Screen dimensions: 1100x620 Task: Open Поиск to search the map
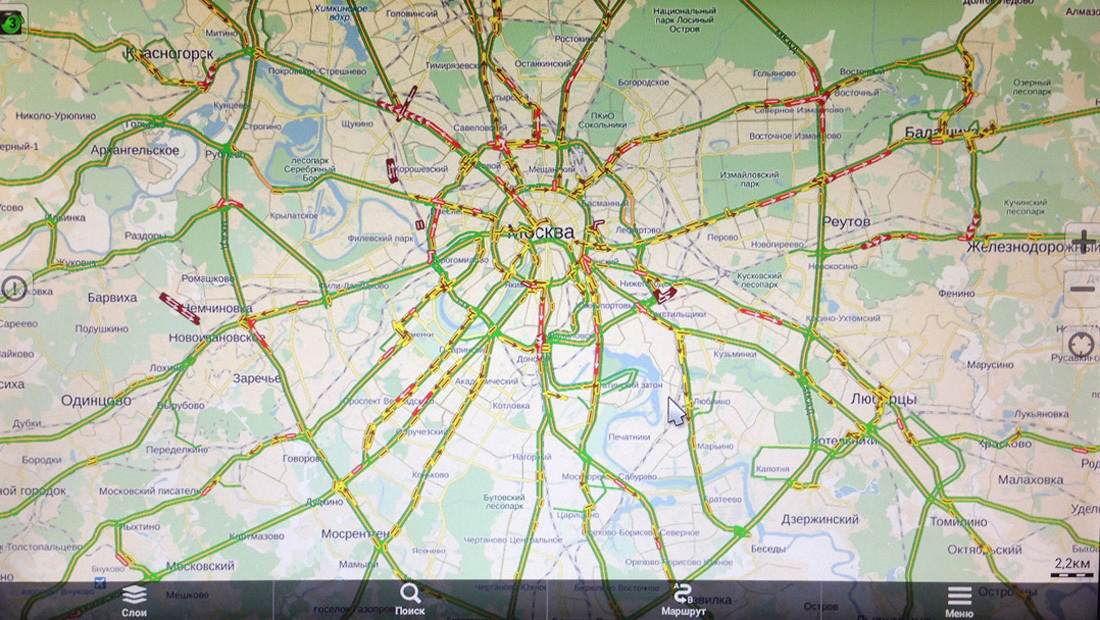pyautogui.click(x=410, y=600)
